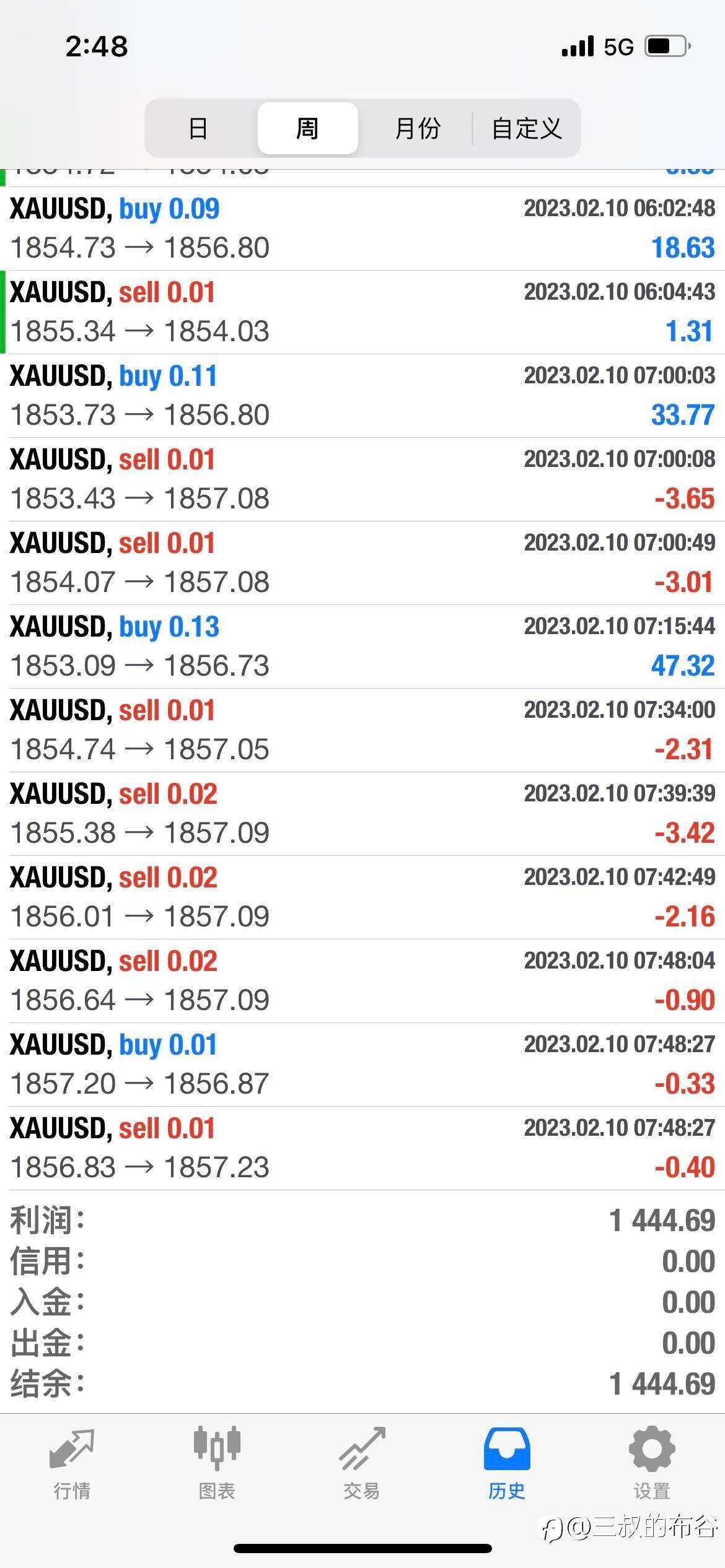Open the buy 0.13 trade with profit 47.32

click(362, 647)
